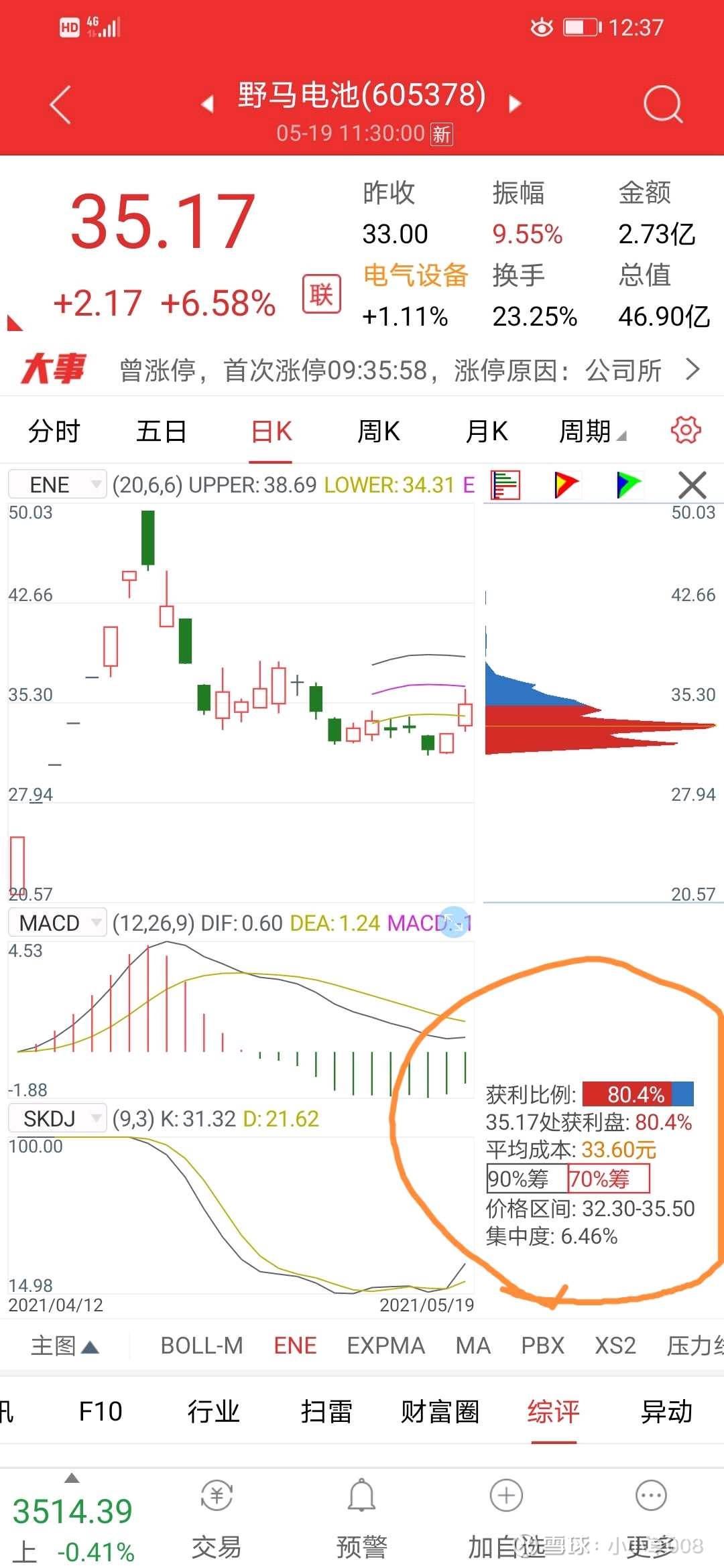
Task: Open the 大事 news headline about 涨停
Action: pyautogui.click(x=362, y=369)
